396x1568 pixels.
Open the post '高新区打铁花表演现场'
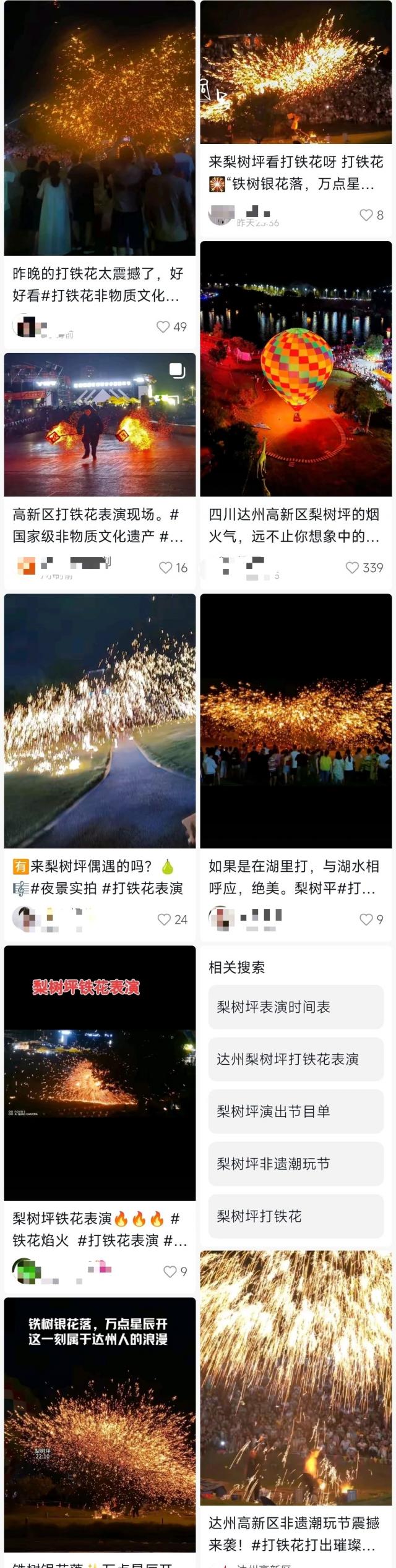pos(100,425)
